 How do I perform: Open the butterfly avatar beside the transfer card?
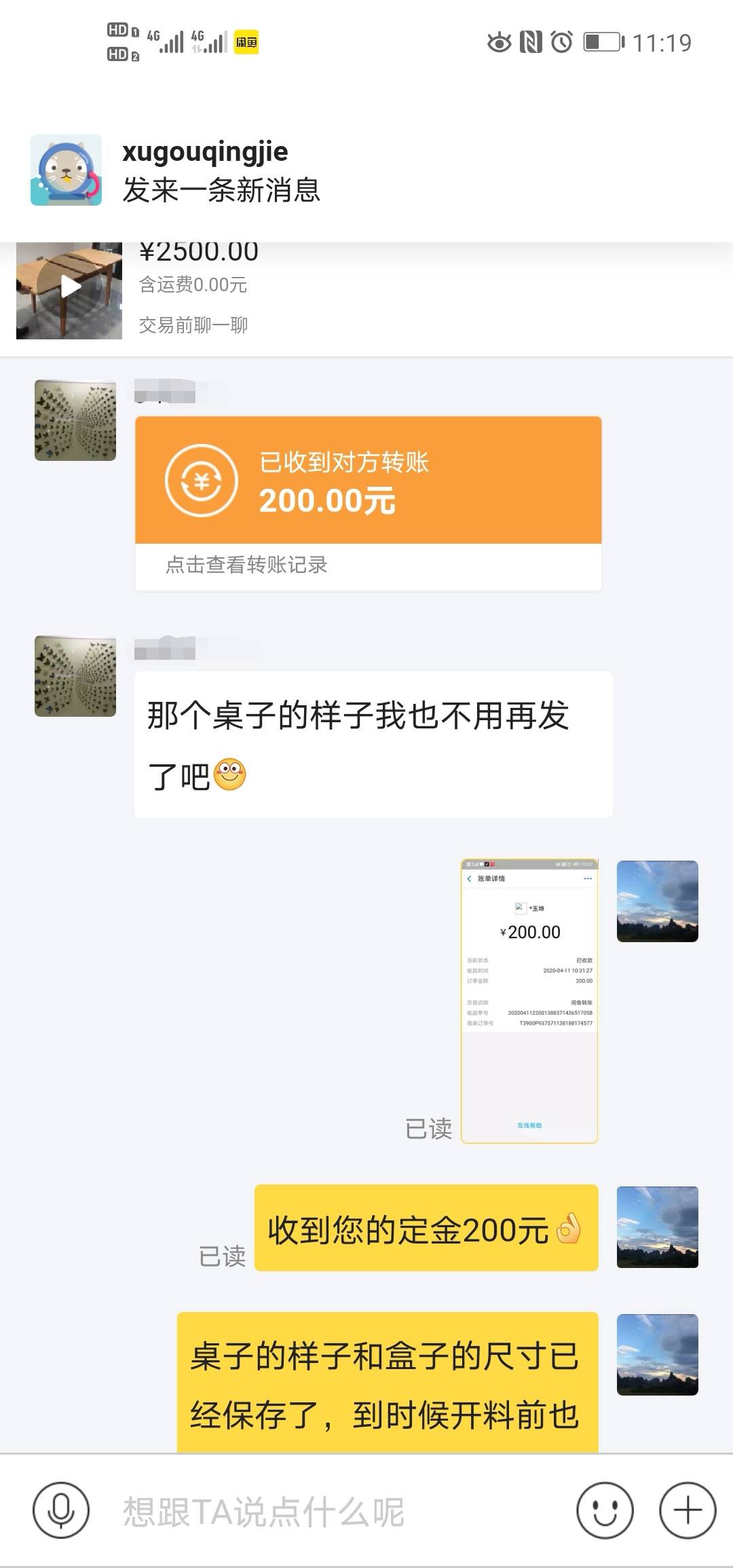75,420
